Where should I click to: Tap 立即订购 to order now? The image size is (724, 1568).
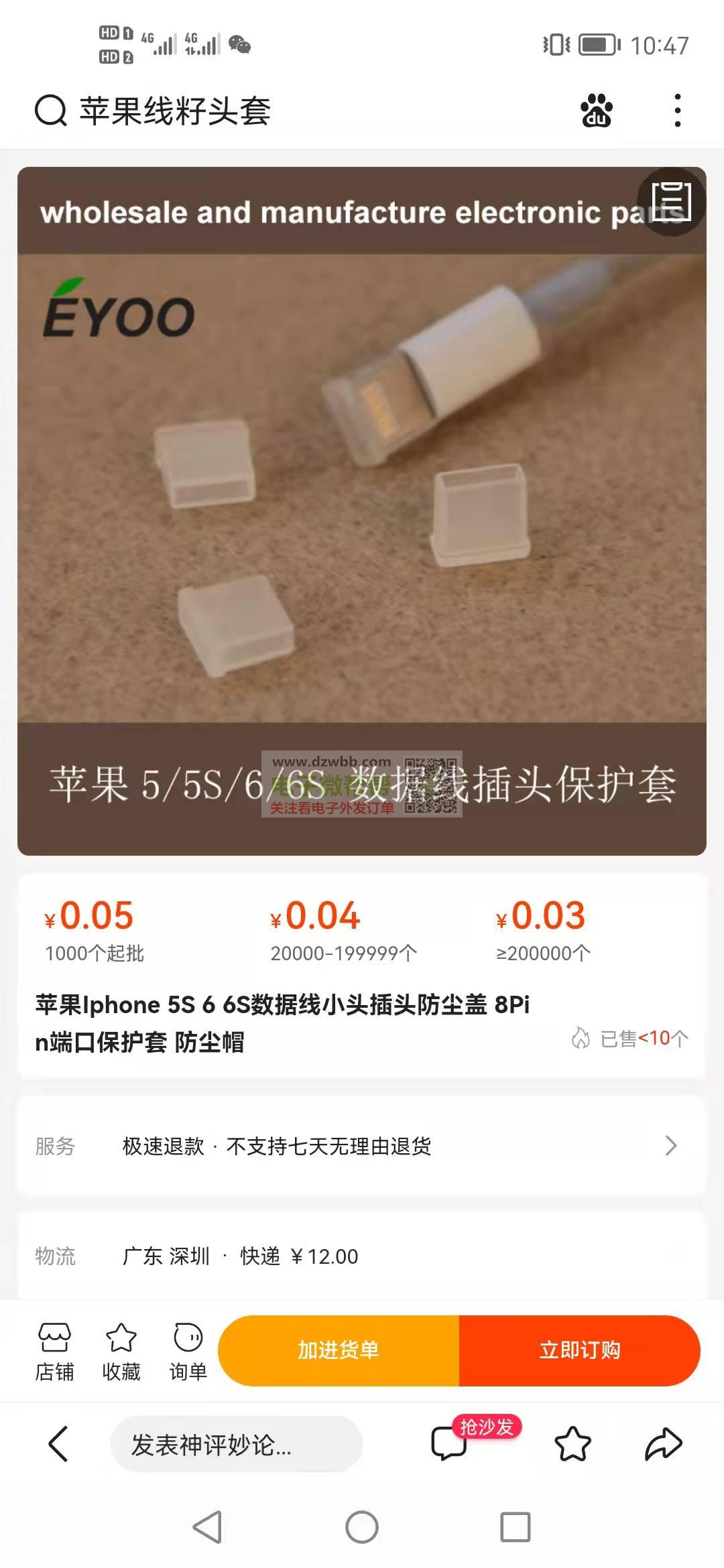580,1350
